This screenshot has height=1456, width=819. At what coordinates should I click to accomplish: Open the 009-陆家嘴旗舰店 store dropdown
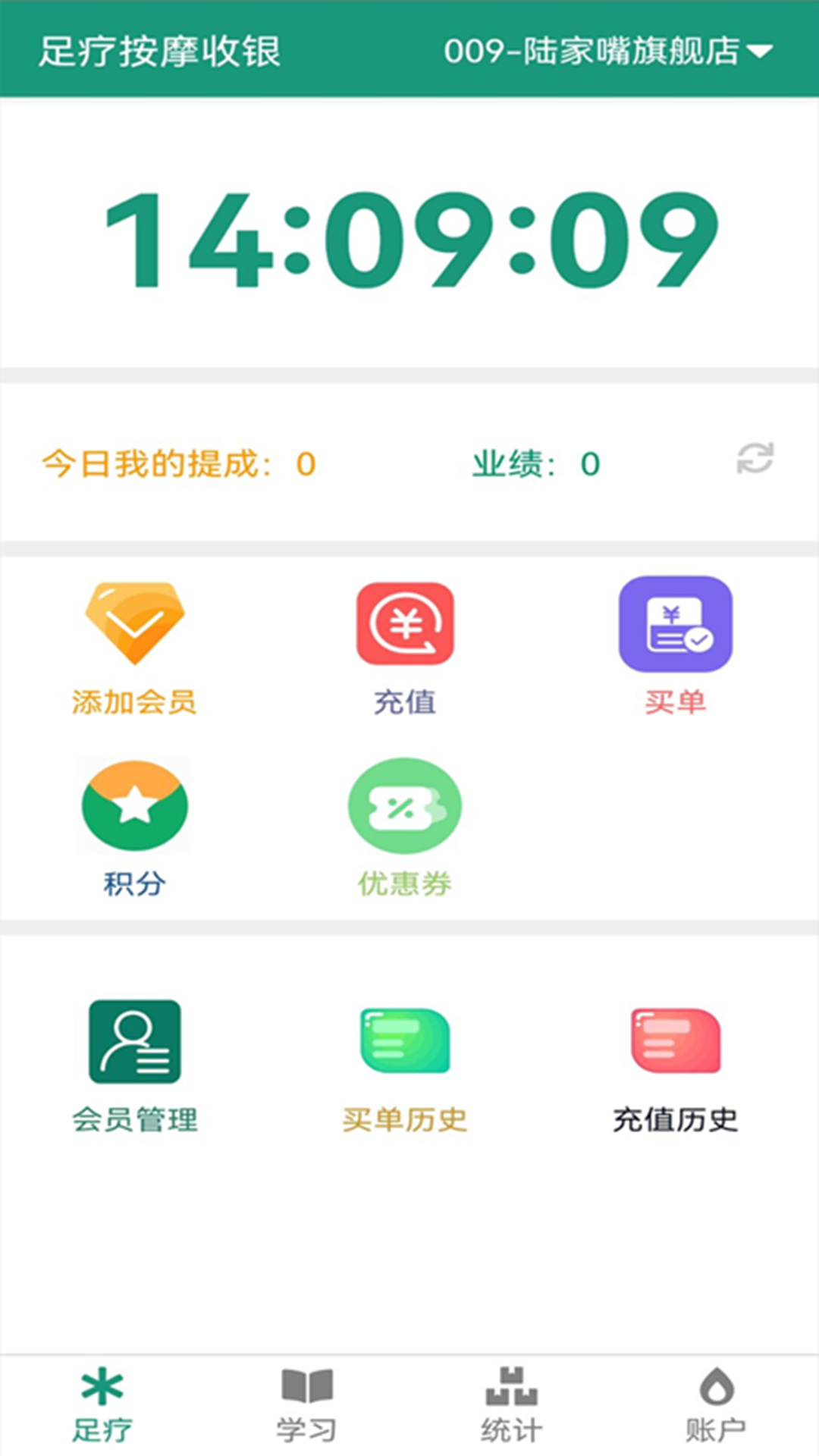coord(607,51)
